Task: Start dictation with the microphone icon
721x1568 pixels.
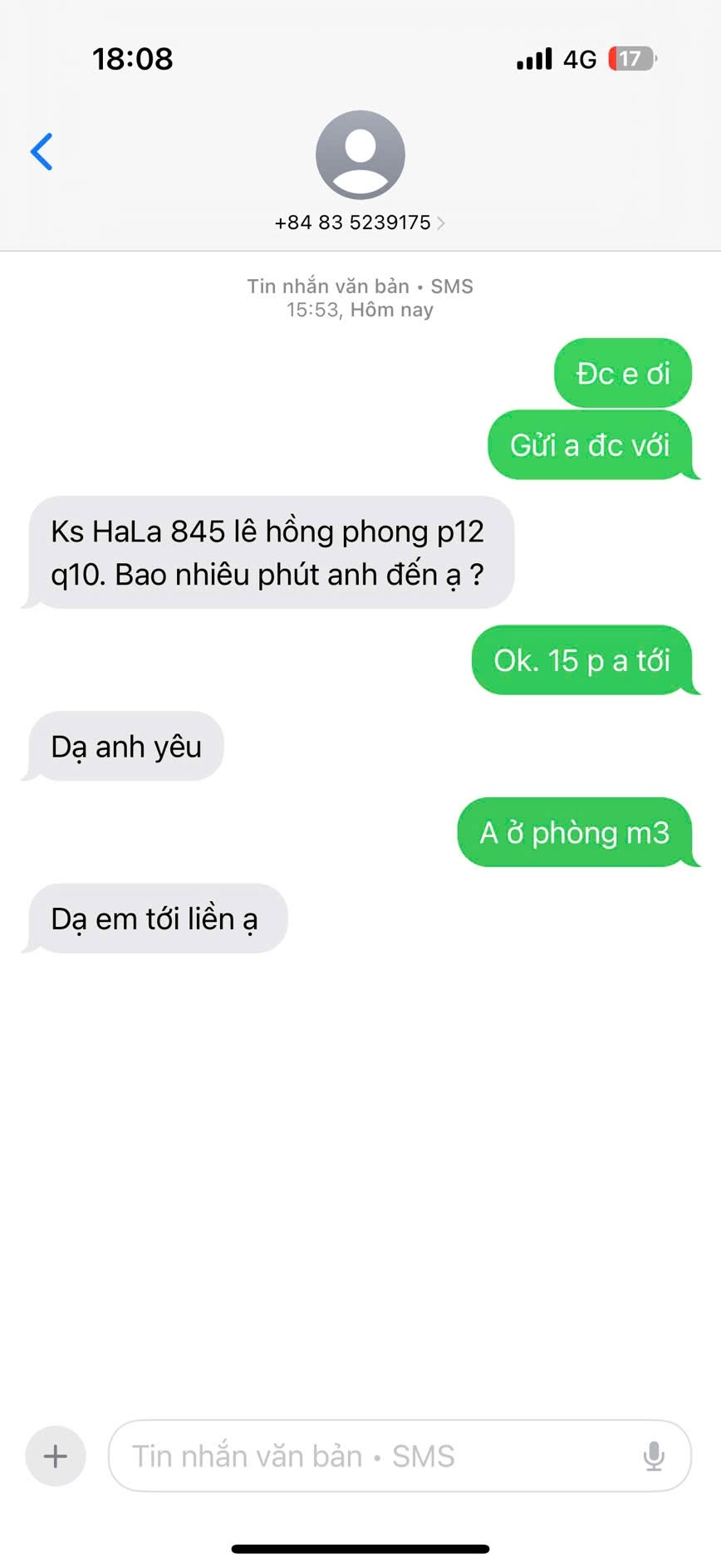Action: point(654,1456)
